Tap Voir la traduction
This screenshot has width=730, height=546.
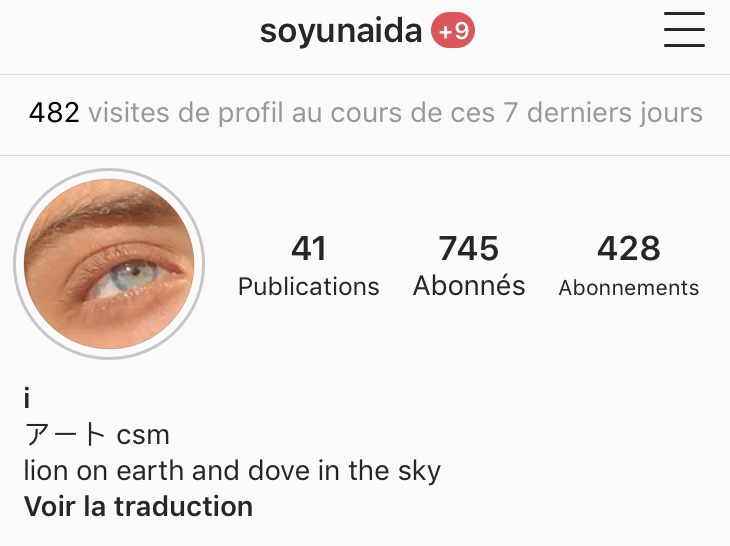point(138,506)
